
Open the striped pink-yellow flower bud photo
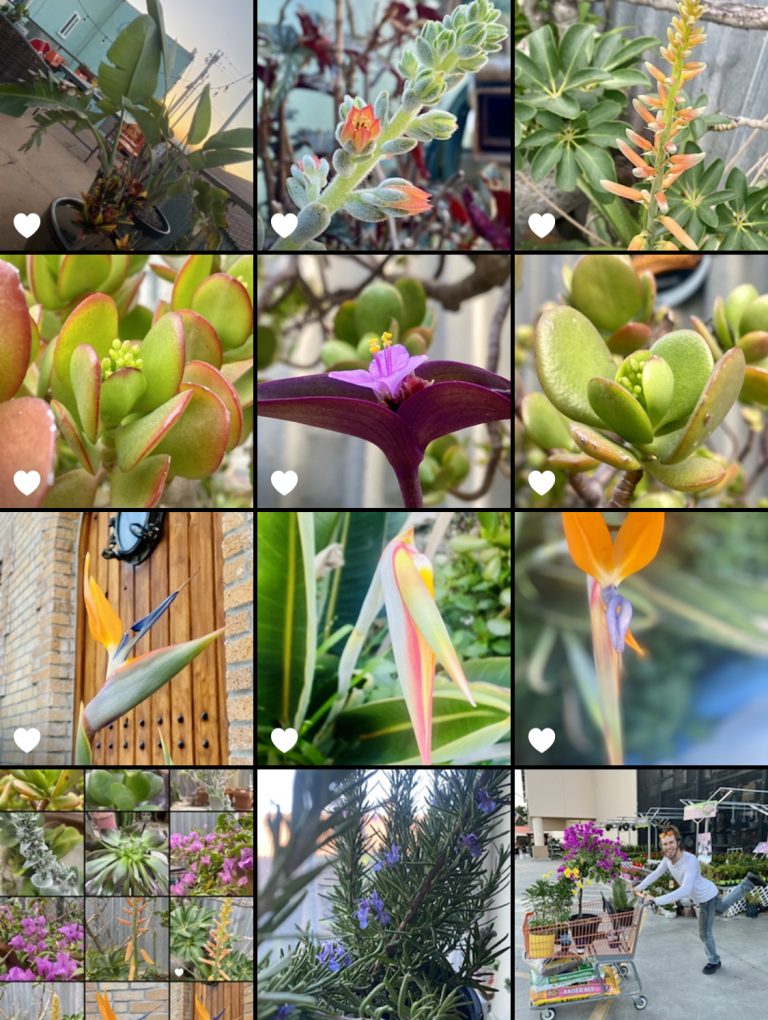tap(383, 638)
